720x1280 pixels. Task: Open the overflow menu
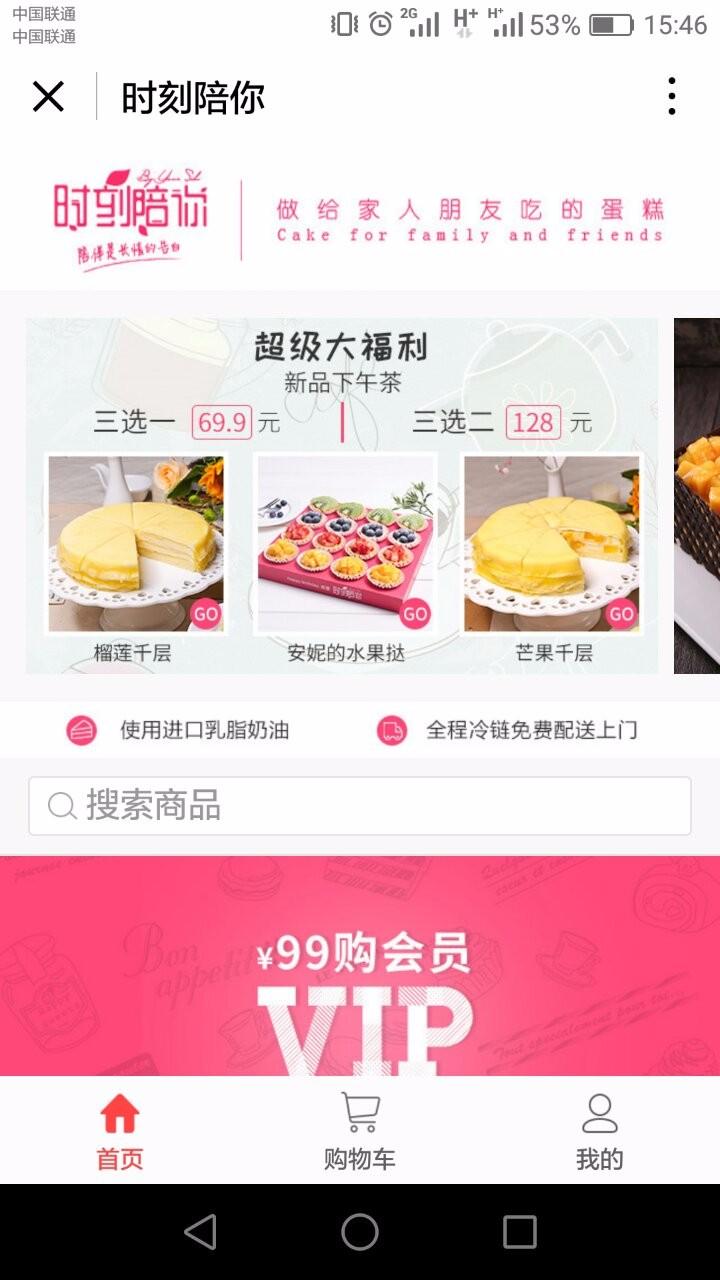tap(671, 97)
